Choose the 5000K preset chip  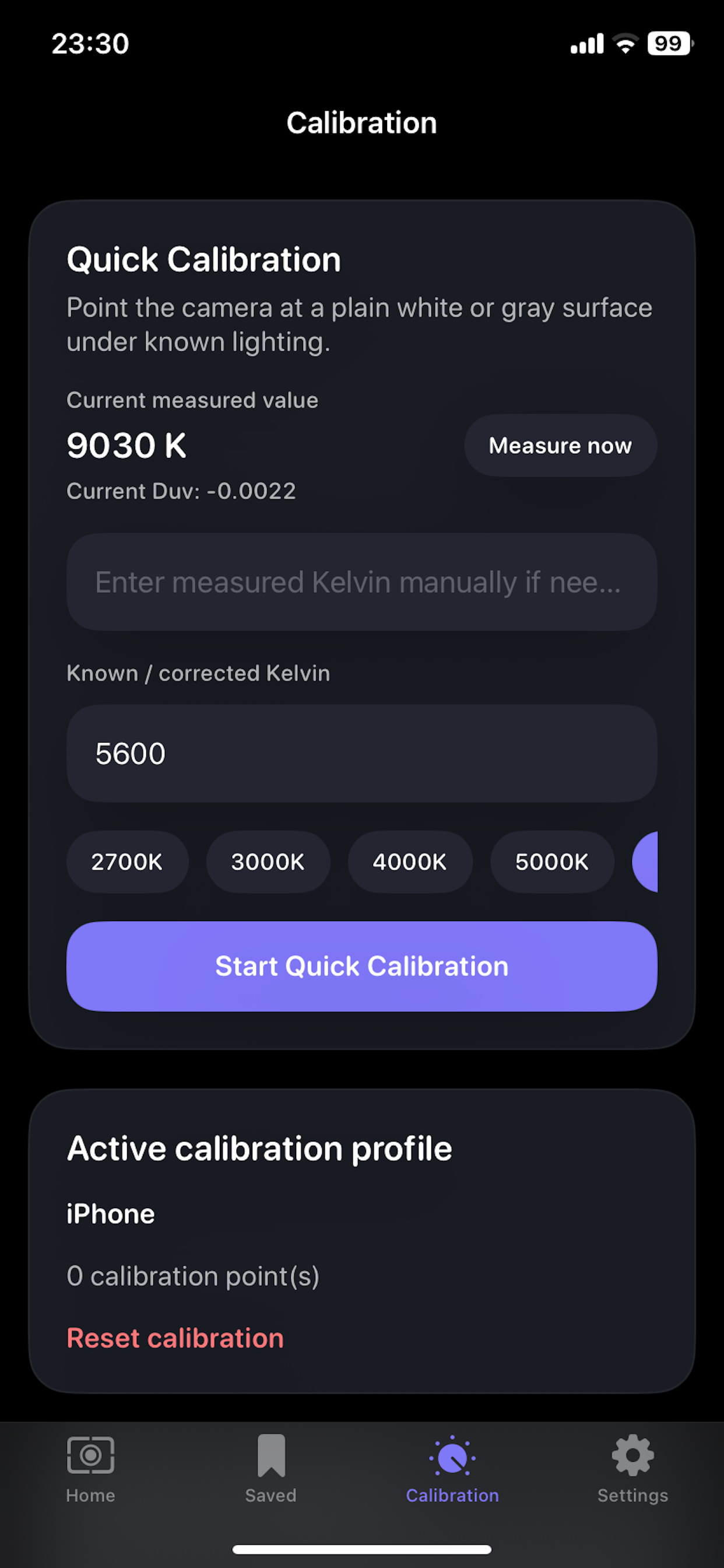551,862
